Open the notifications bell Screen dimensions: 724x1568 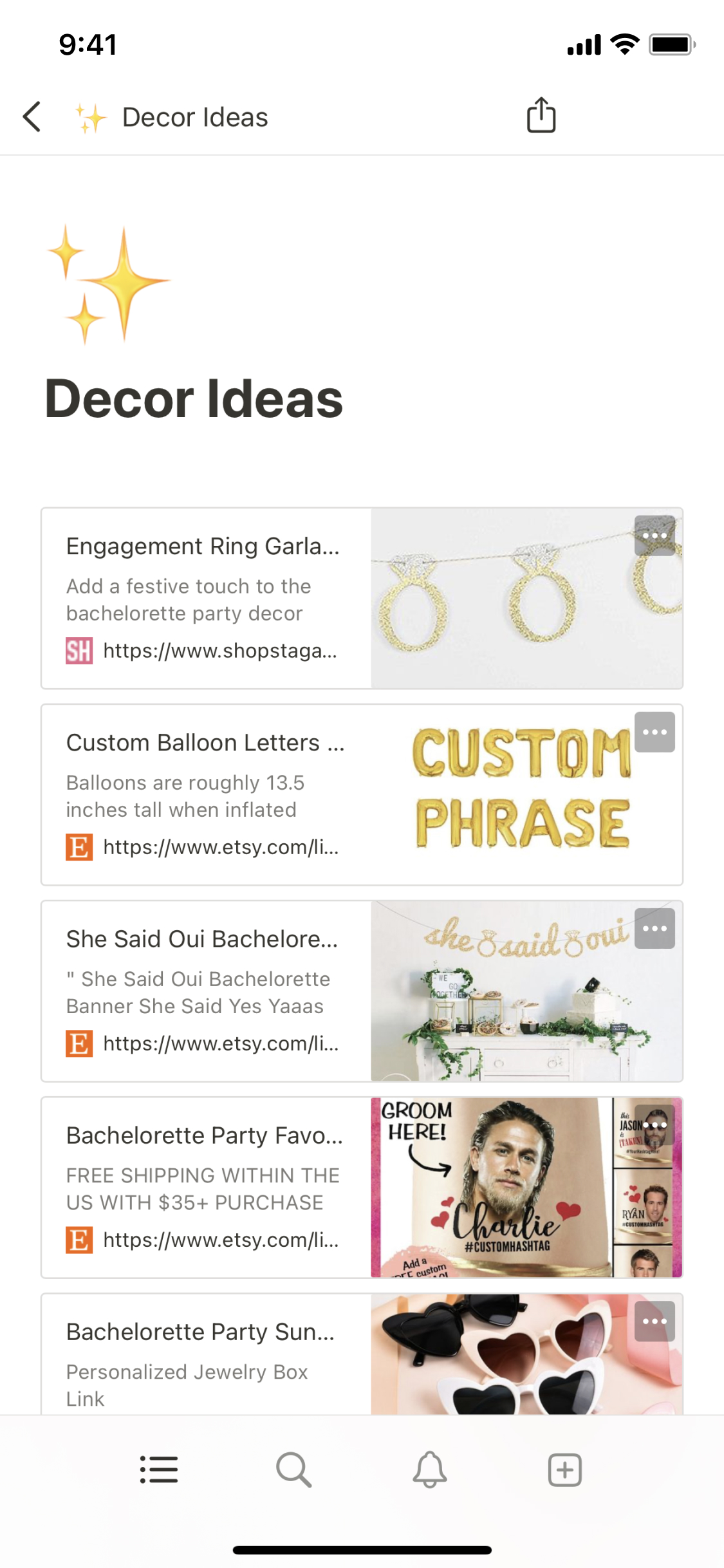[x=429, y=1470]
